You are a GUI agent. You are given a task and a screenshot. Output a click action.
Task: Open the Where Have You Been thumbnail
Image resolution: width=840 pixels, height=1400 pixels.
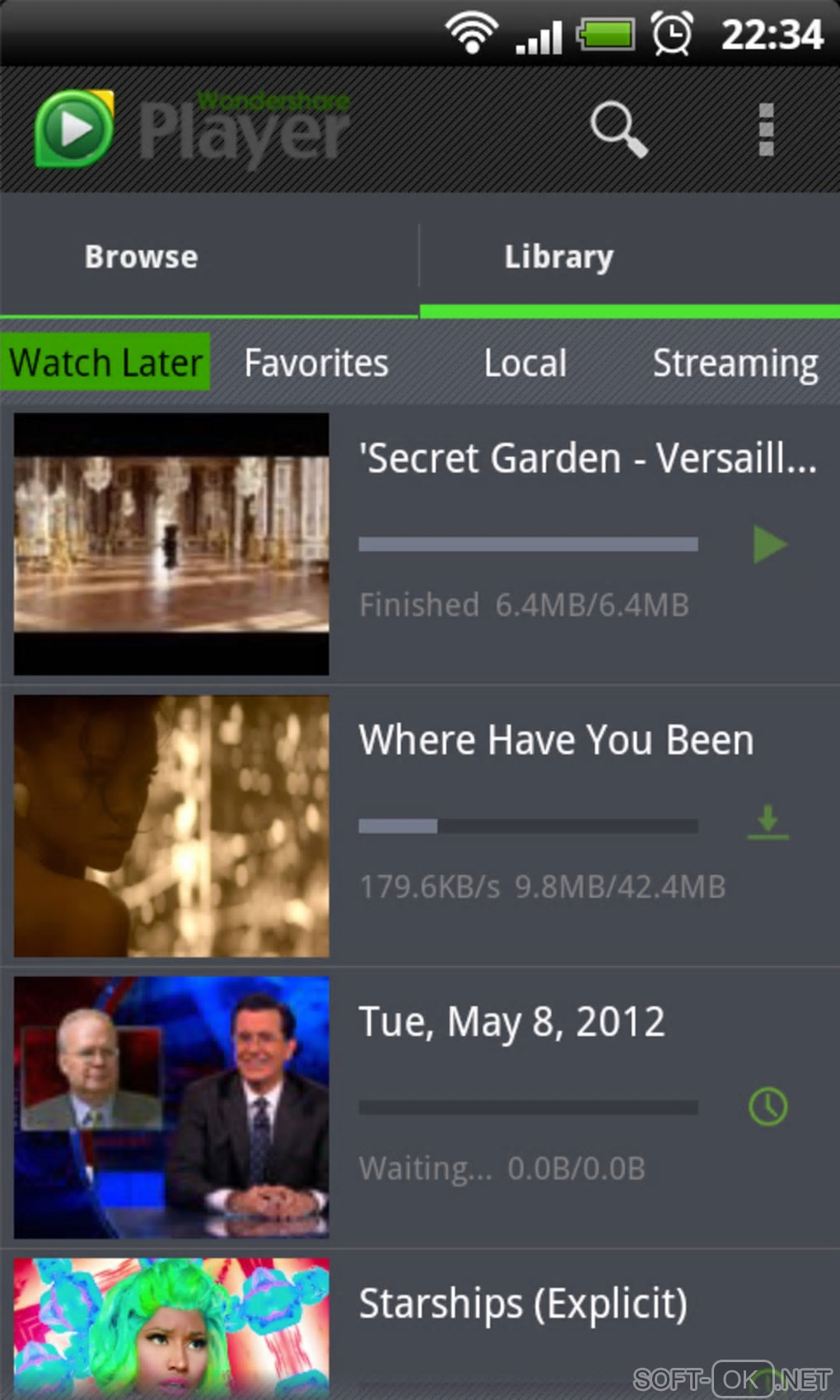click(x=171, y=826)
